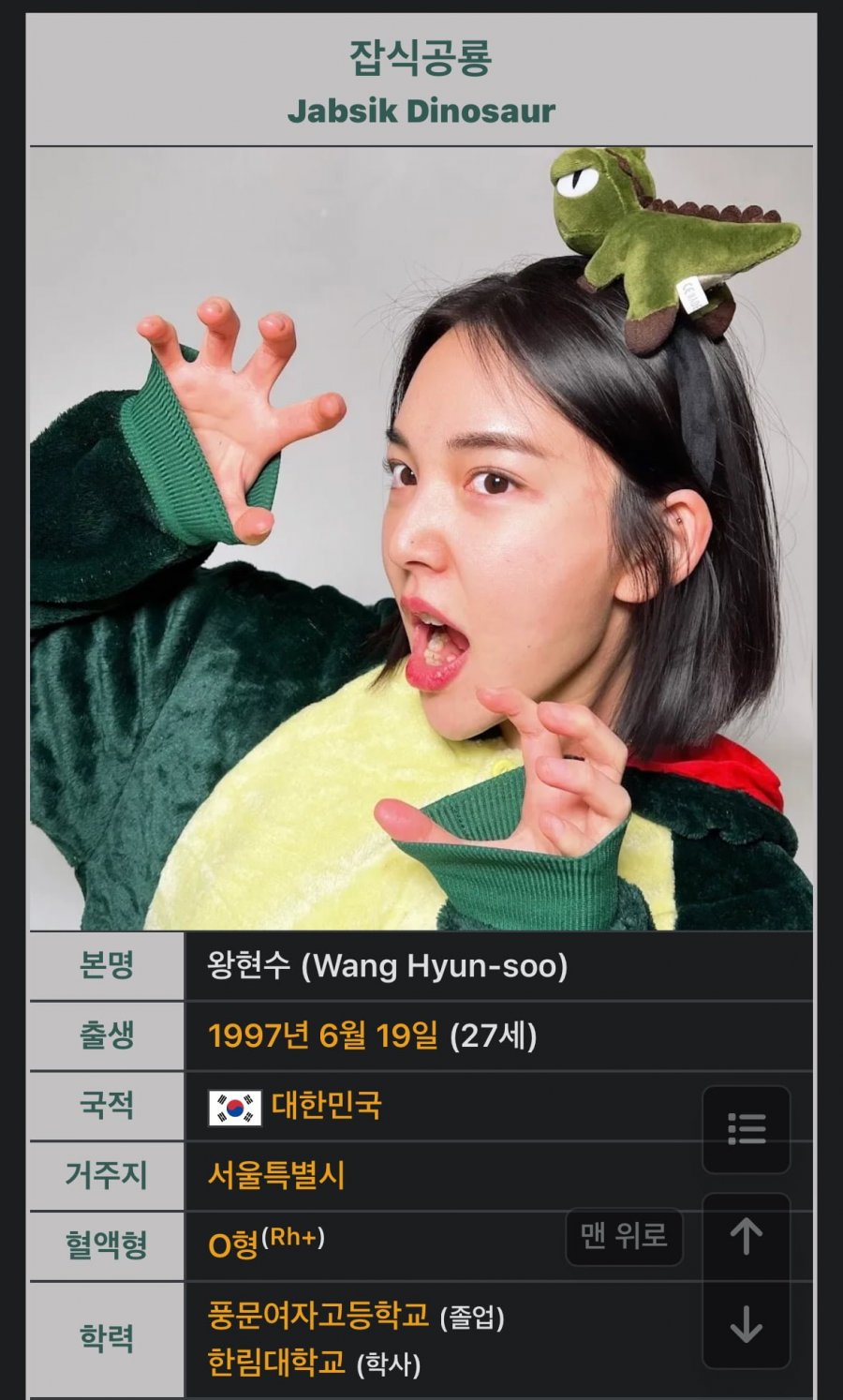Image resolution: width=843 pixels, height=1400 pixels.
Task: Open the 서울특별시 residence link
Action: click(276, 1175)
